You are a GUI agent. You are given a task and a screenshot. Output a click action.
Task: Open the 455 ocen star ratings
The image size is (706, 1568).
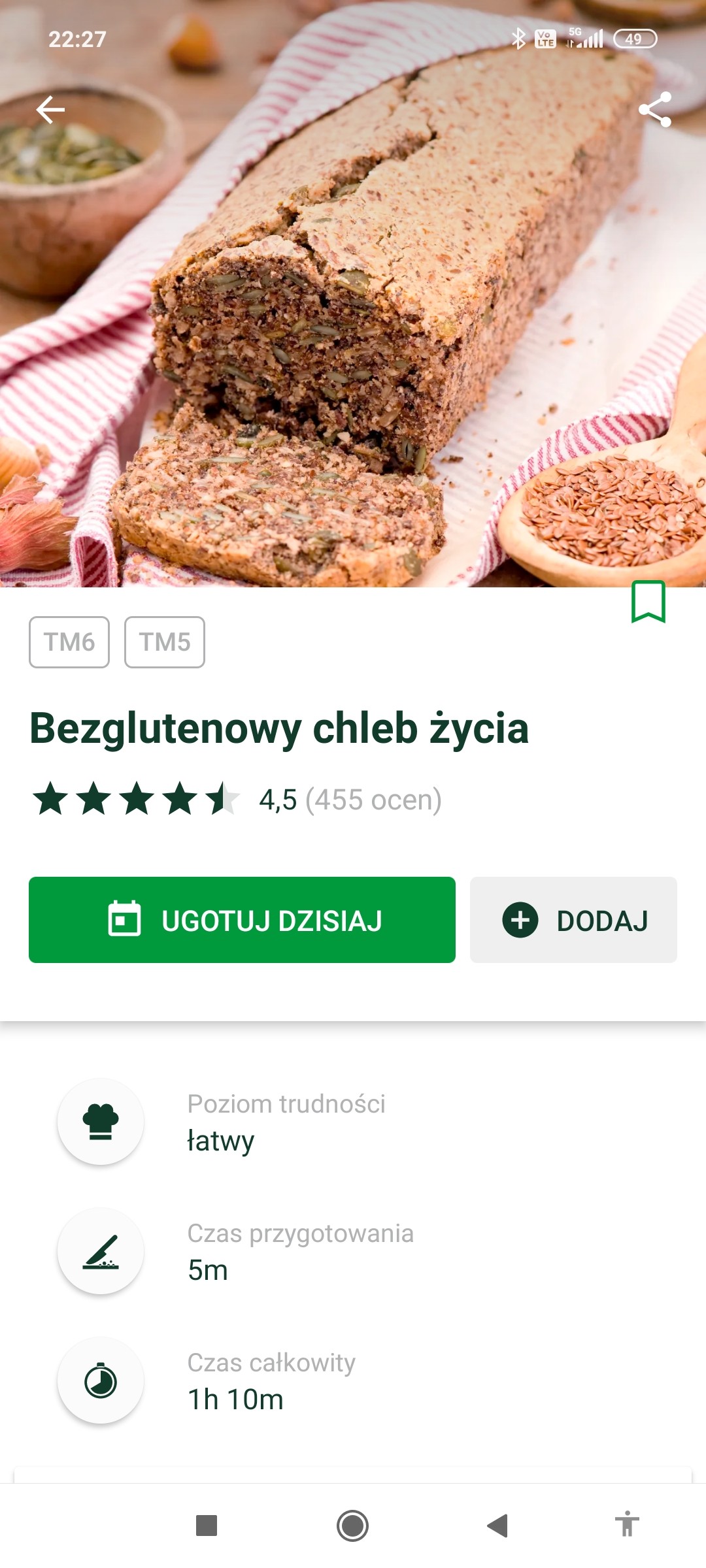tap(237, 800)
